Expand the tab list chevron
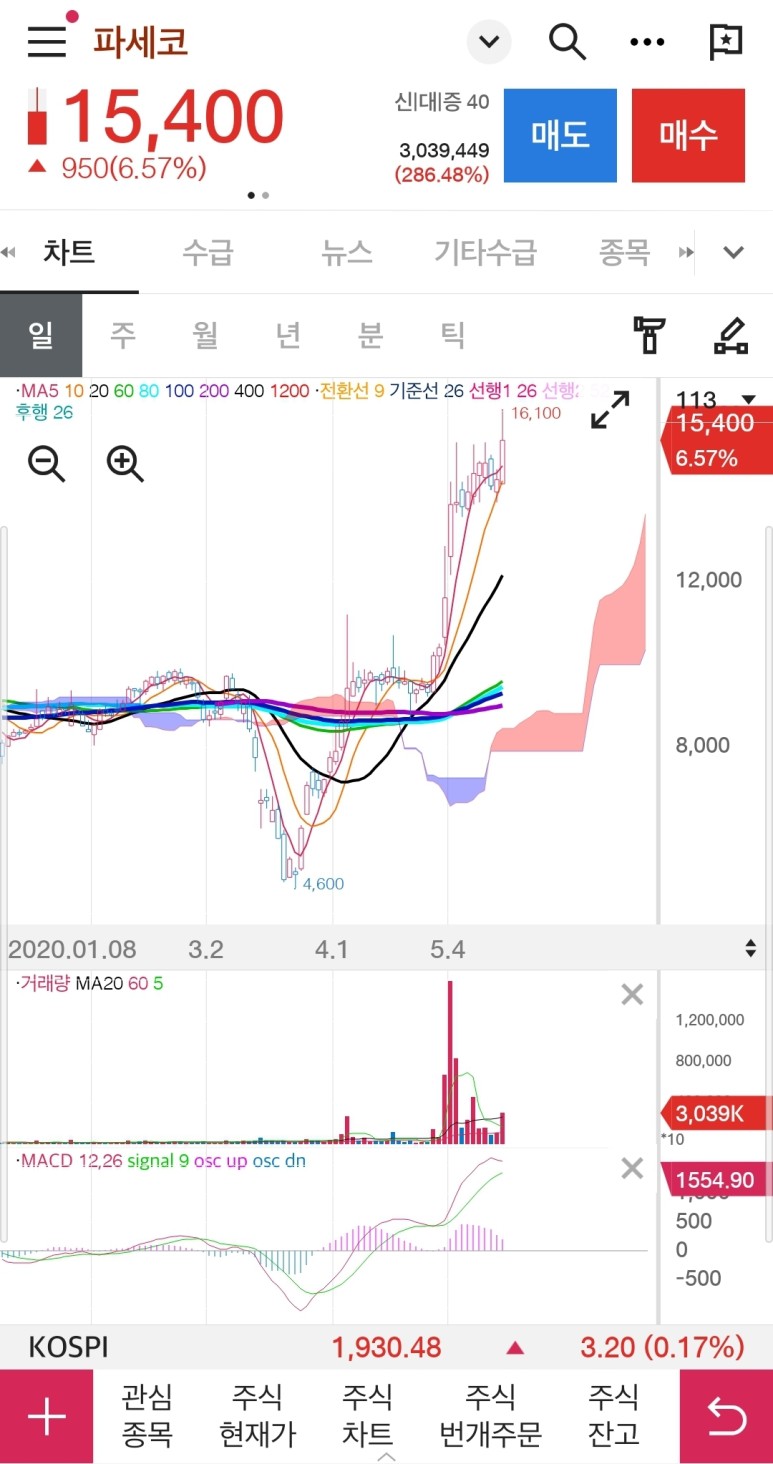Screen dimensions: 773x1464 click(x=734, y=252)
